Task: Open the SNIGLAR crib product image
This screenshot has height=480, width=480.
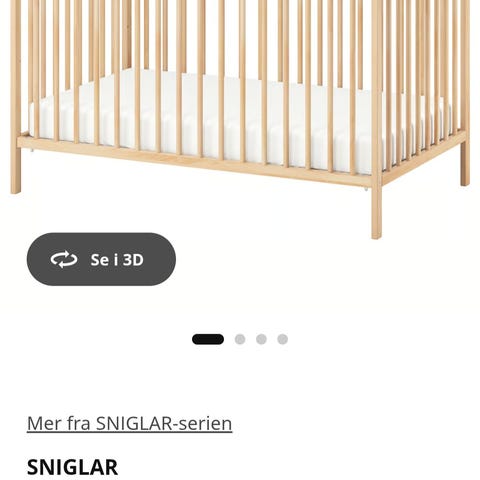Action: pos(240,119)
